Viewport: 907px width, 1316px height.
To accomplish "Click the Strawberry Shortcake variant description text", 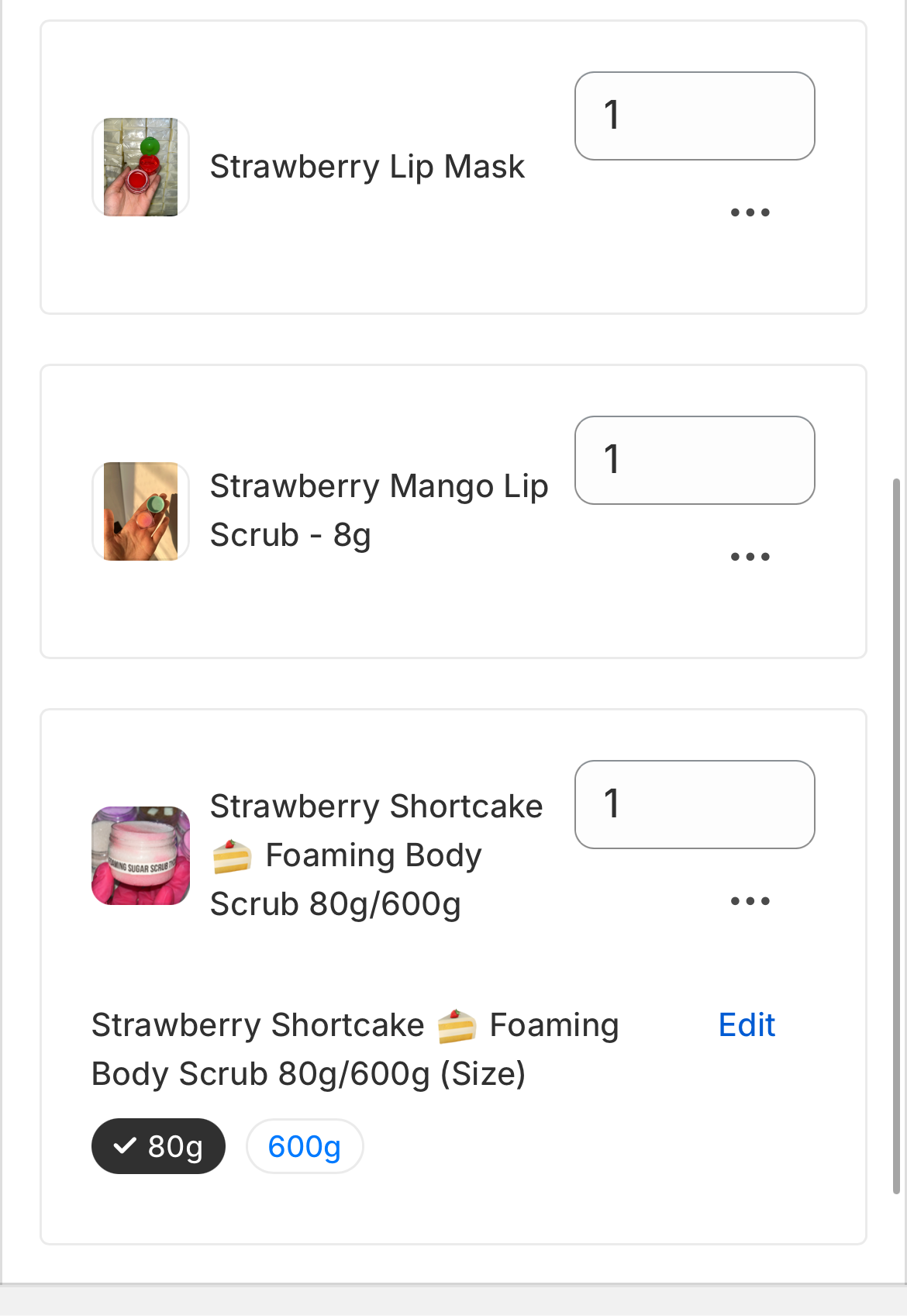I will [355, 1048].
